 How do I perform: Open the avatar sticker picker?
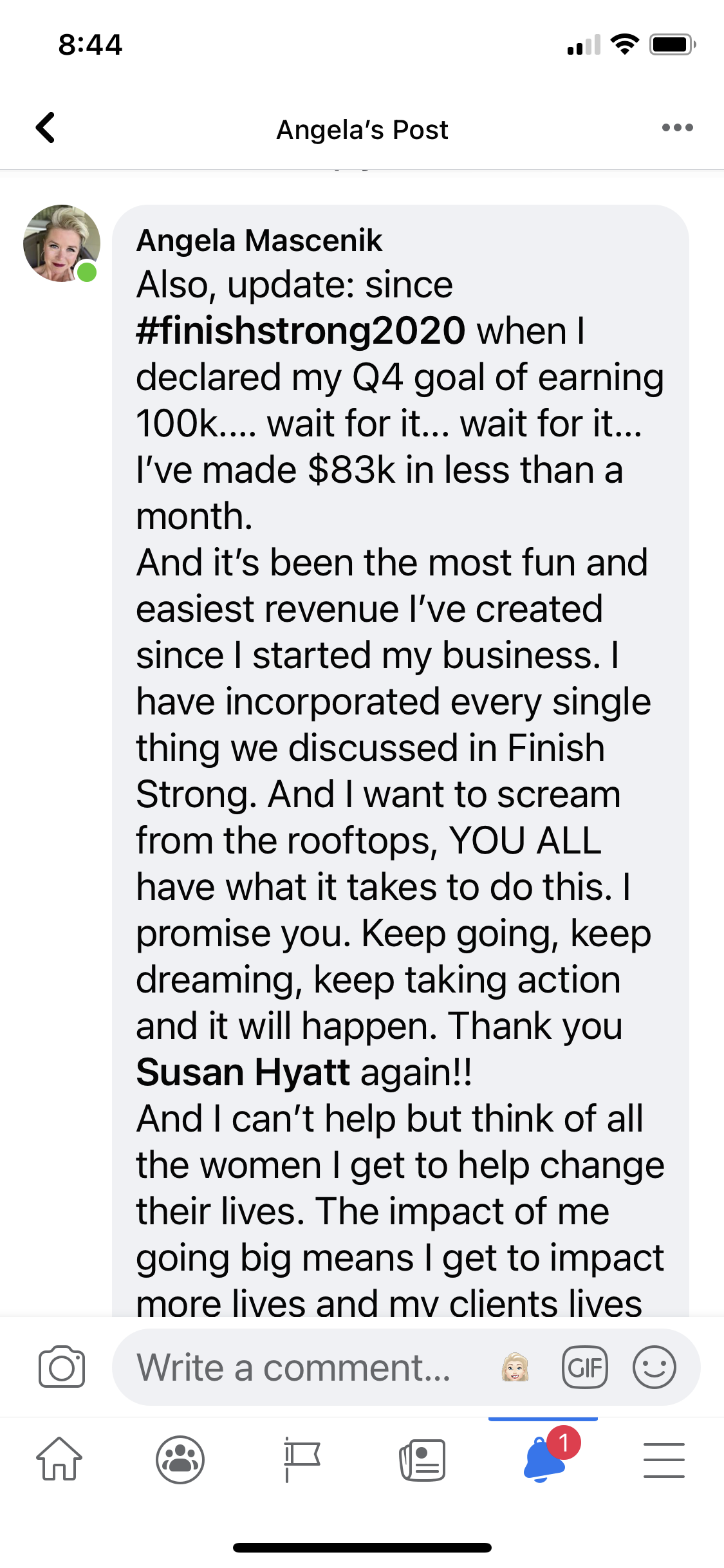pyautogui.click(x=515, y=1367)
